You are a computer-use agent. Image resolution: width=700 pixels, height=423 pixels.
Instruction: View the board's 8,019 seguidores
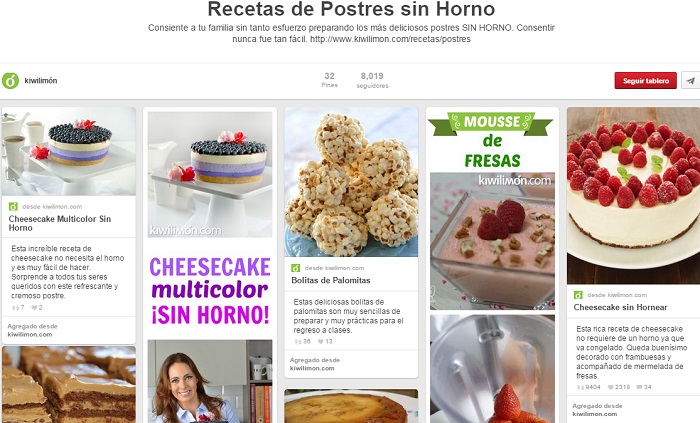pos(372,80)
